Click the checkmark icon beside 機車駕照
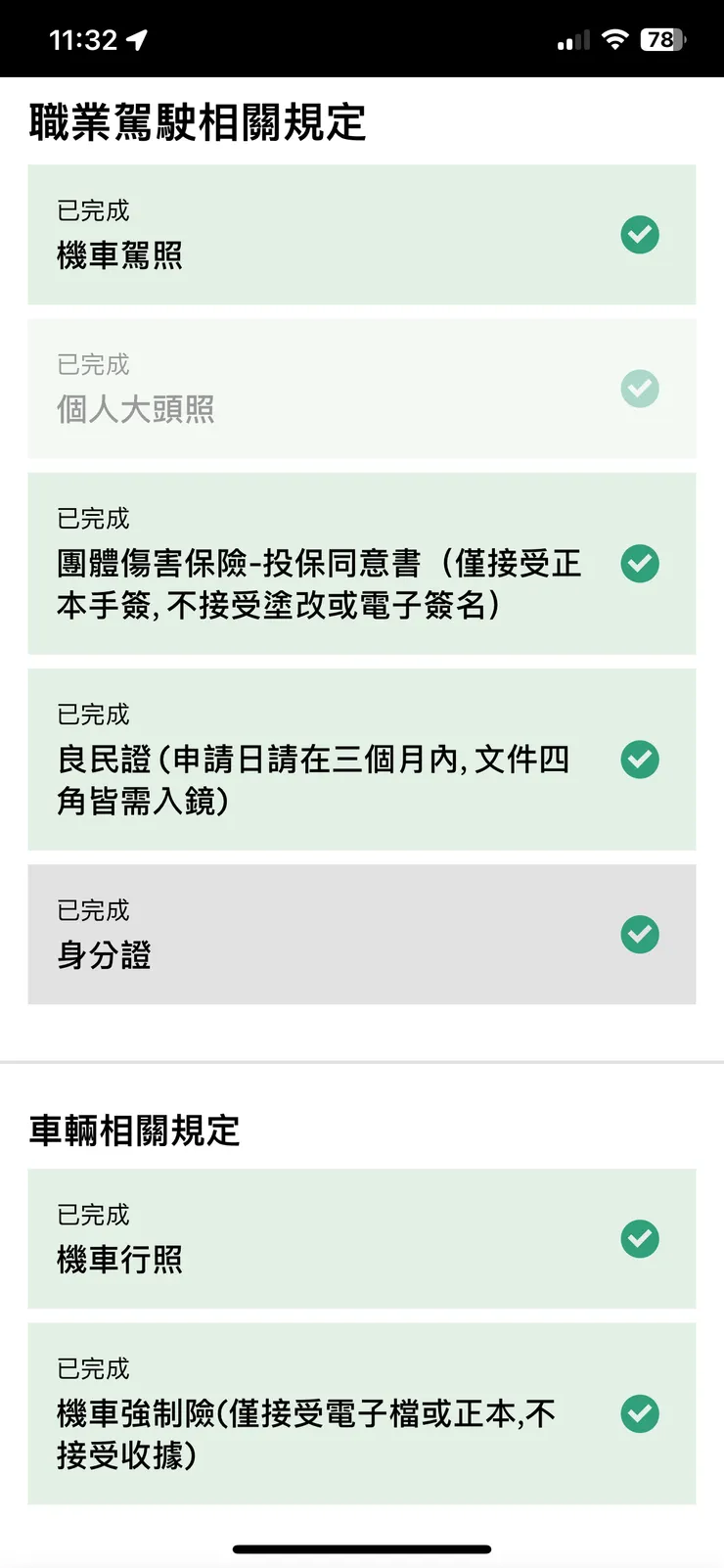724x1568 pixels. 639,235
